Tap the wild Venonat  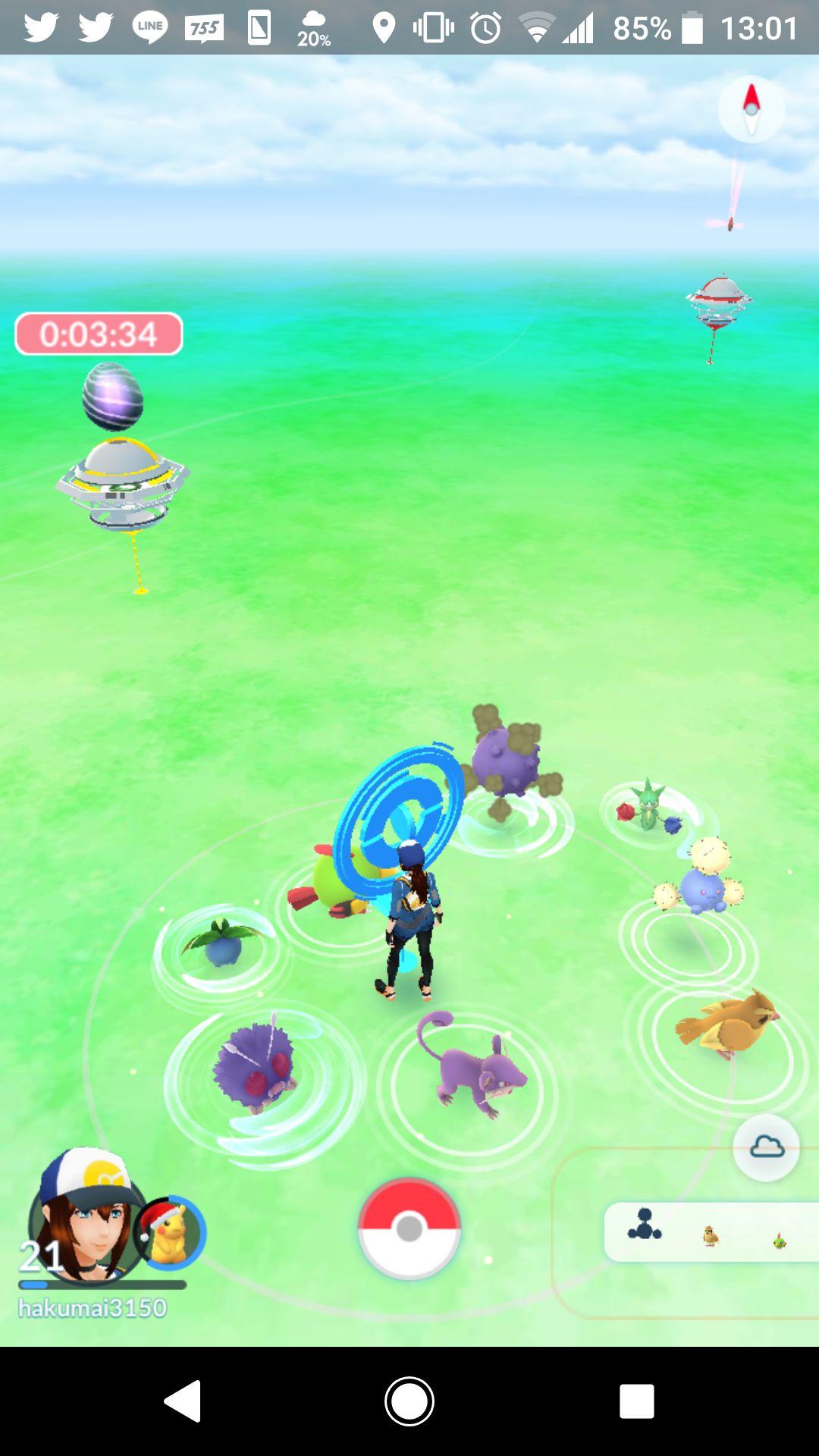point(254,1067)
